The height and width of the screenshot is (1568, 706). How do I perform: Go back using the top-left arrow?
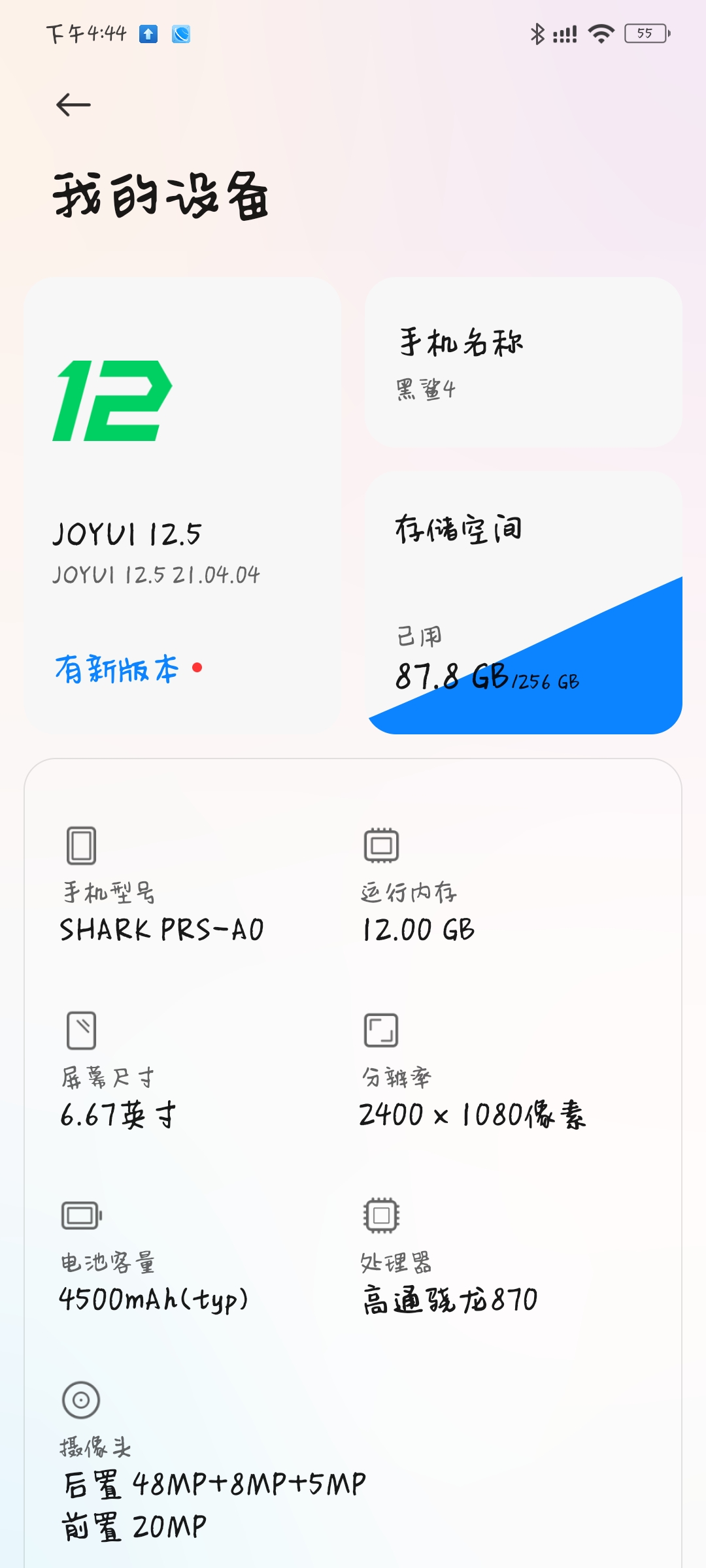(x=73, y=105)
